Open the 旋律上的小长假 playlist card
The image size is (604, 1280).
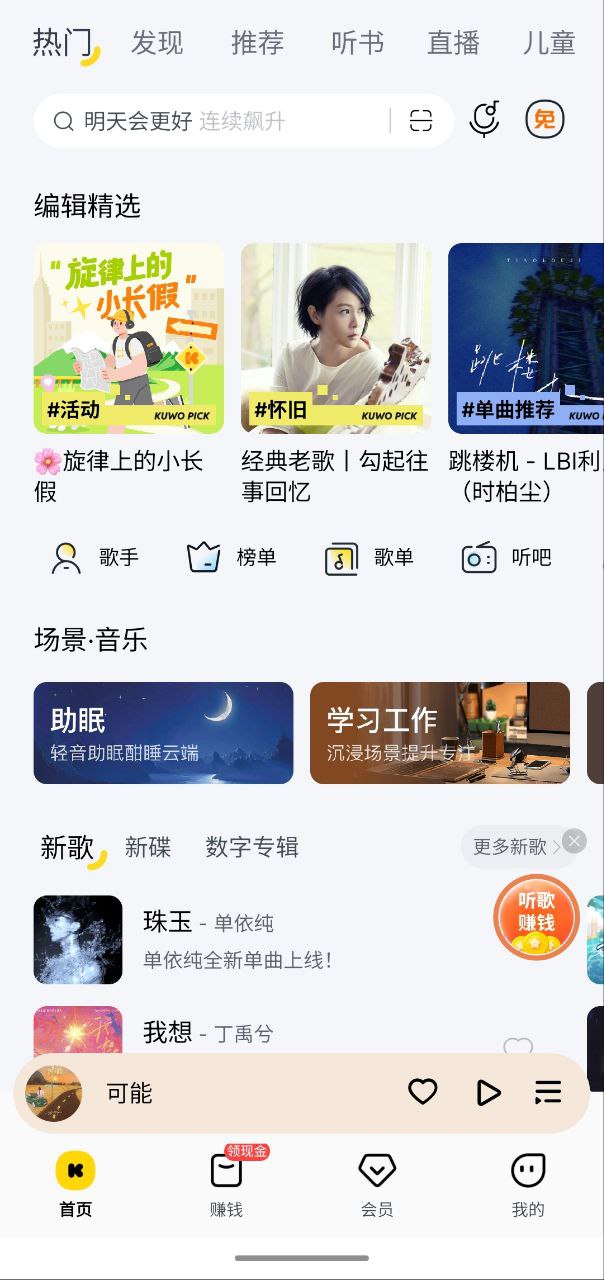point(129,338)
